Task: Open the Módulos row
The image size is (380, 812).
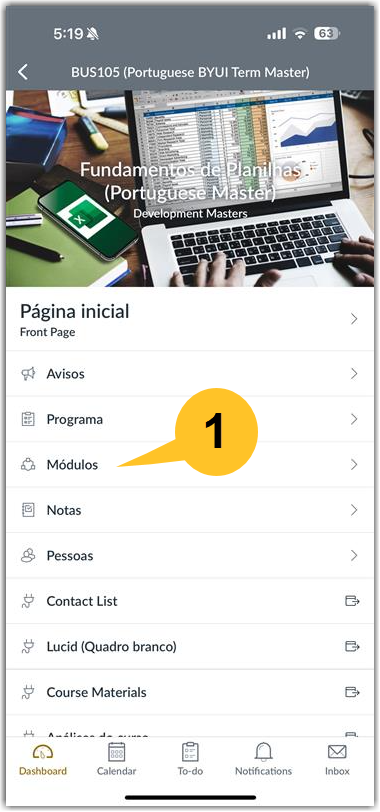Action: click(x=190, y=465)
